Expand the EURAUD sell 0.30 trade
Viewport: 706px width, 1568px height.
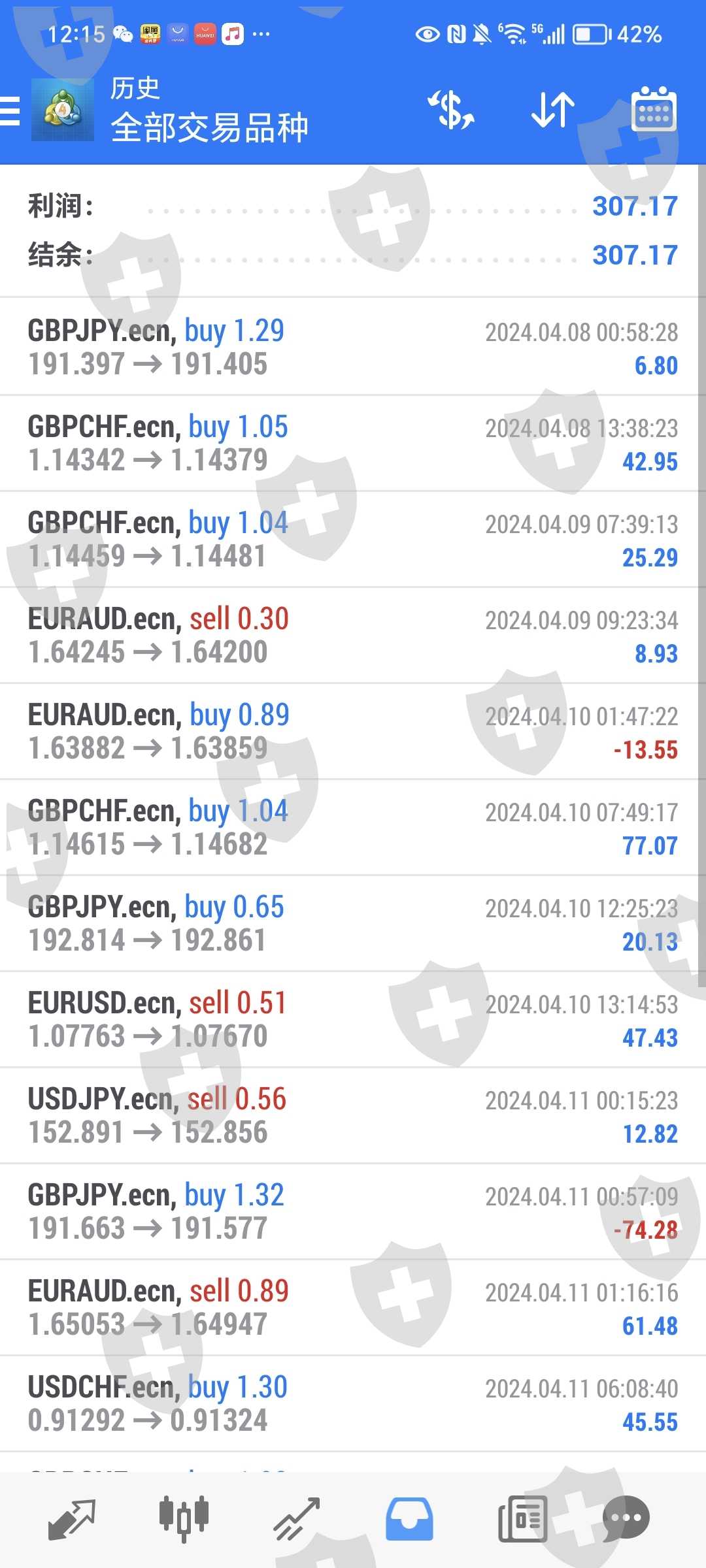click(x=353, y=636)
